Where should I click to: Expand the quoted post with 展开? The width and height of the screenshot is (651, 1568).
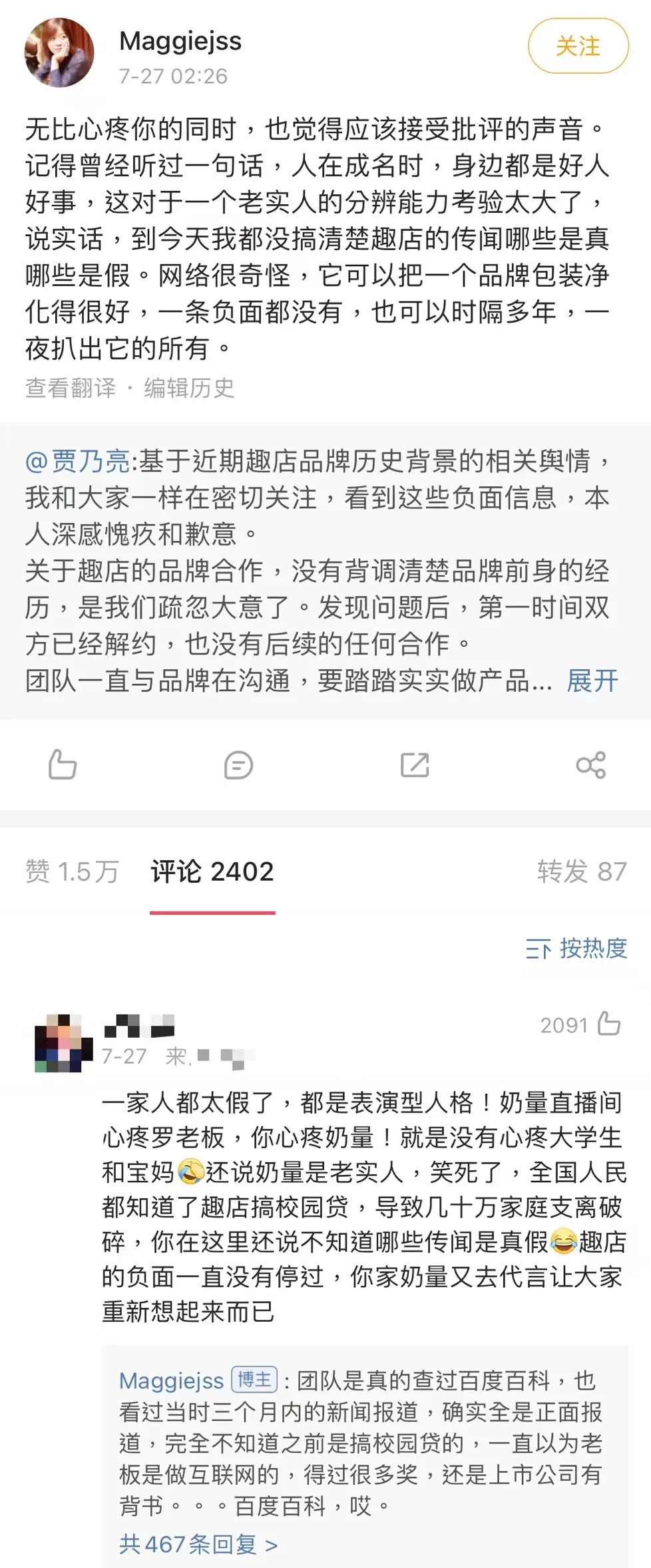592,681
